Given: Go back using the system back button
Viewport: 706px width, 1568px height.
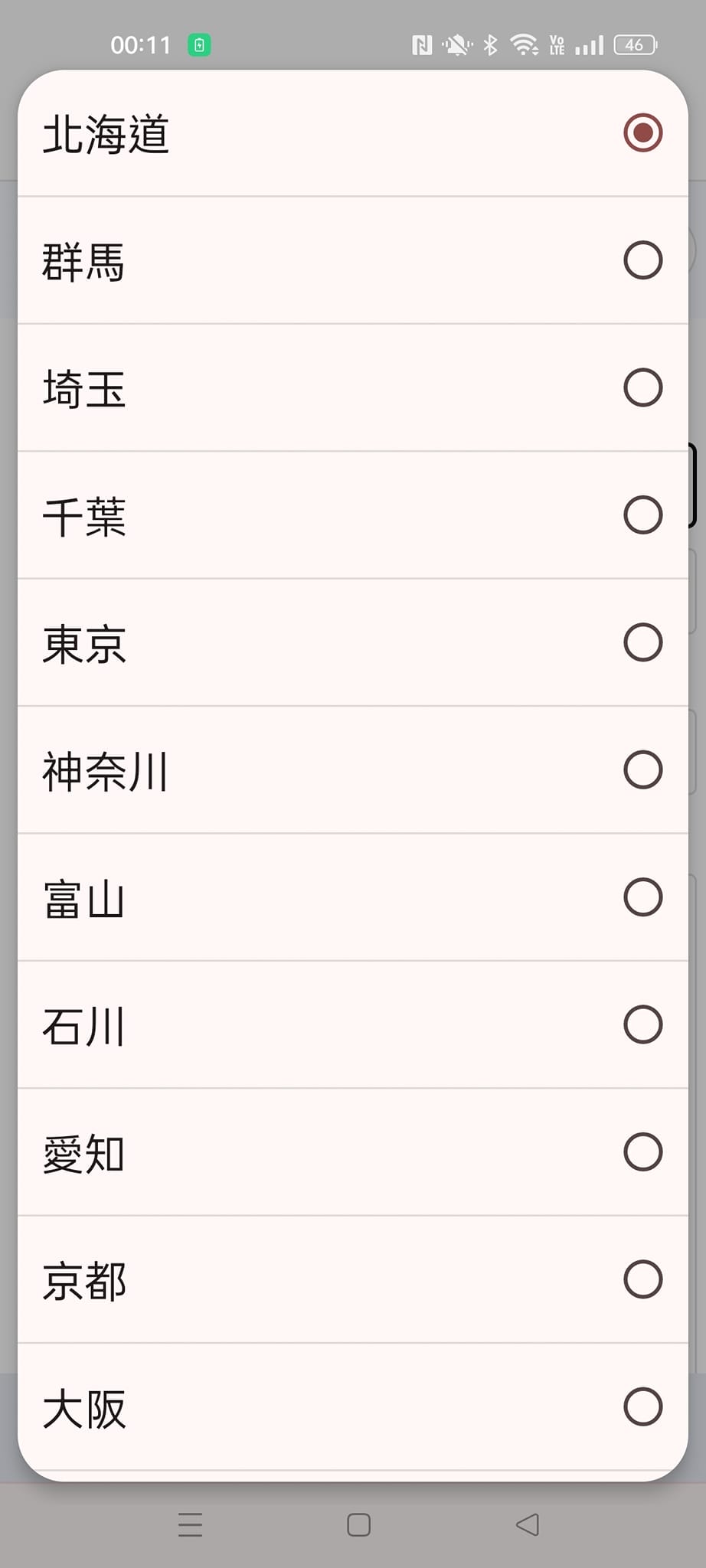Looking at the screenshot, I should click(x=528, y=1524).
